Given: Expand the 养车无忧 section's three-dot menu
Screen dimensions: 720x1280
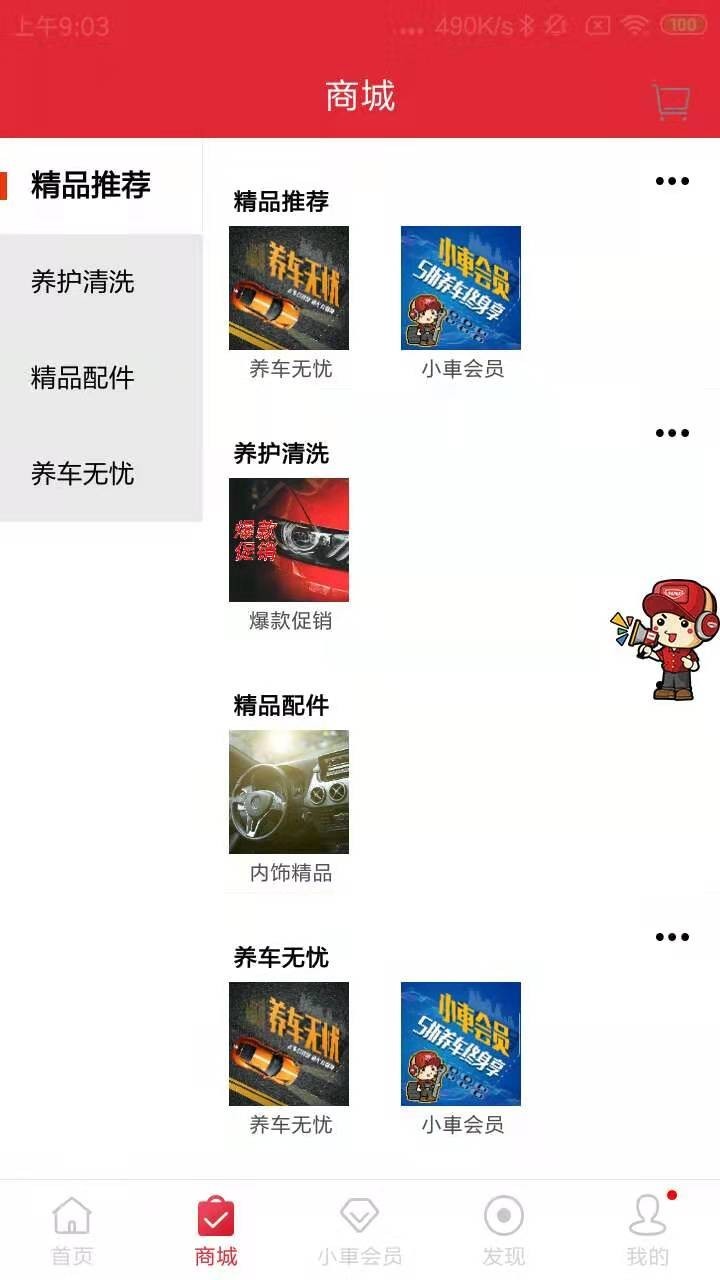Looking at the screenshot, I should click(673, 937).
